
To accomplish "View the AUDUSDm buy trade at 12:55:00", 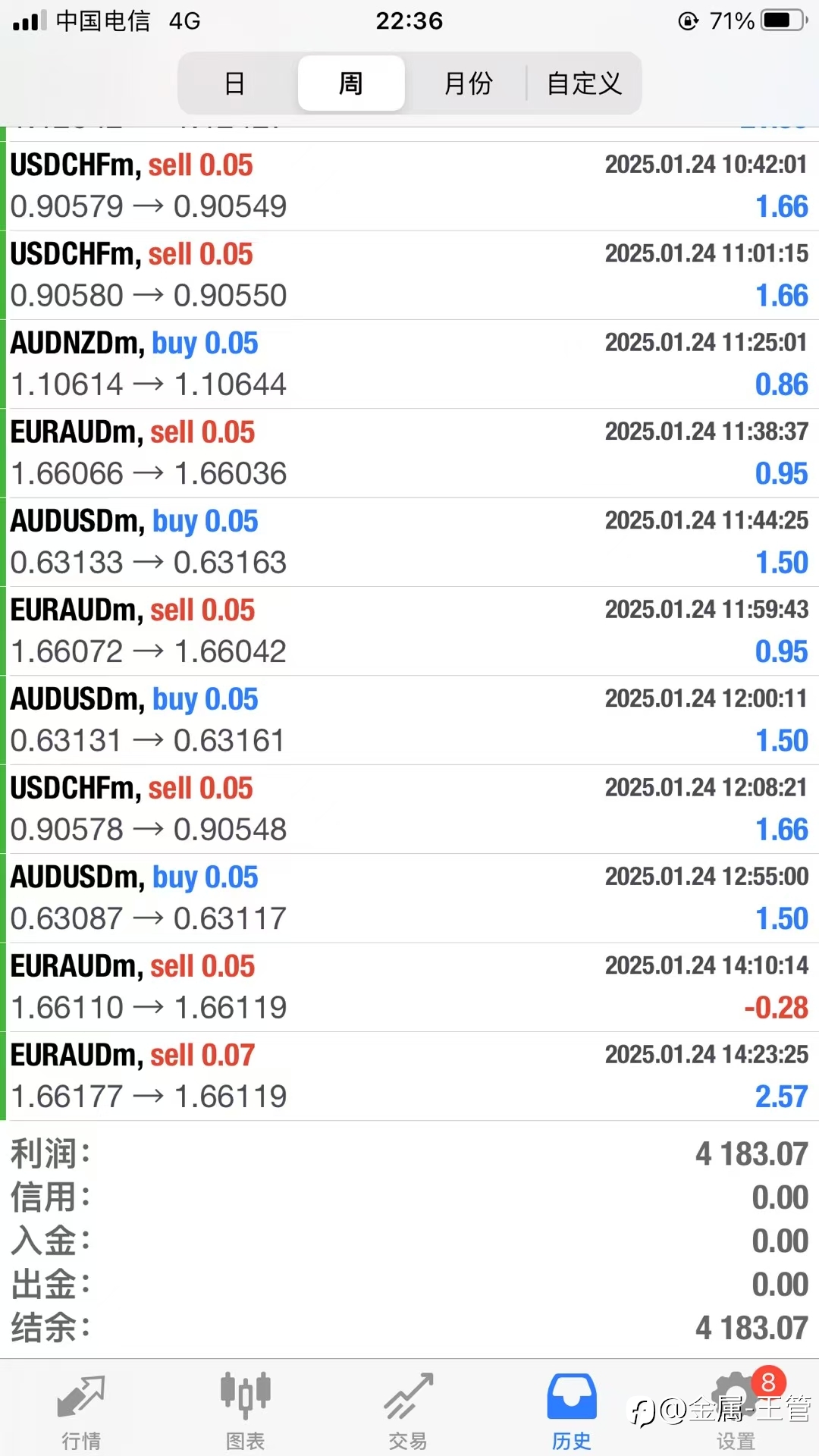I will (409, 898).
